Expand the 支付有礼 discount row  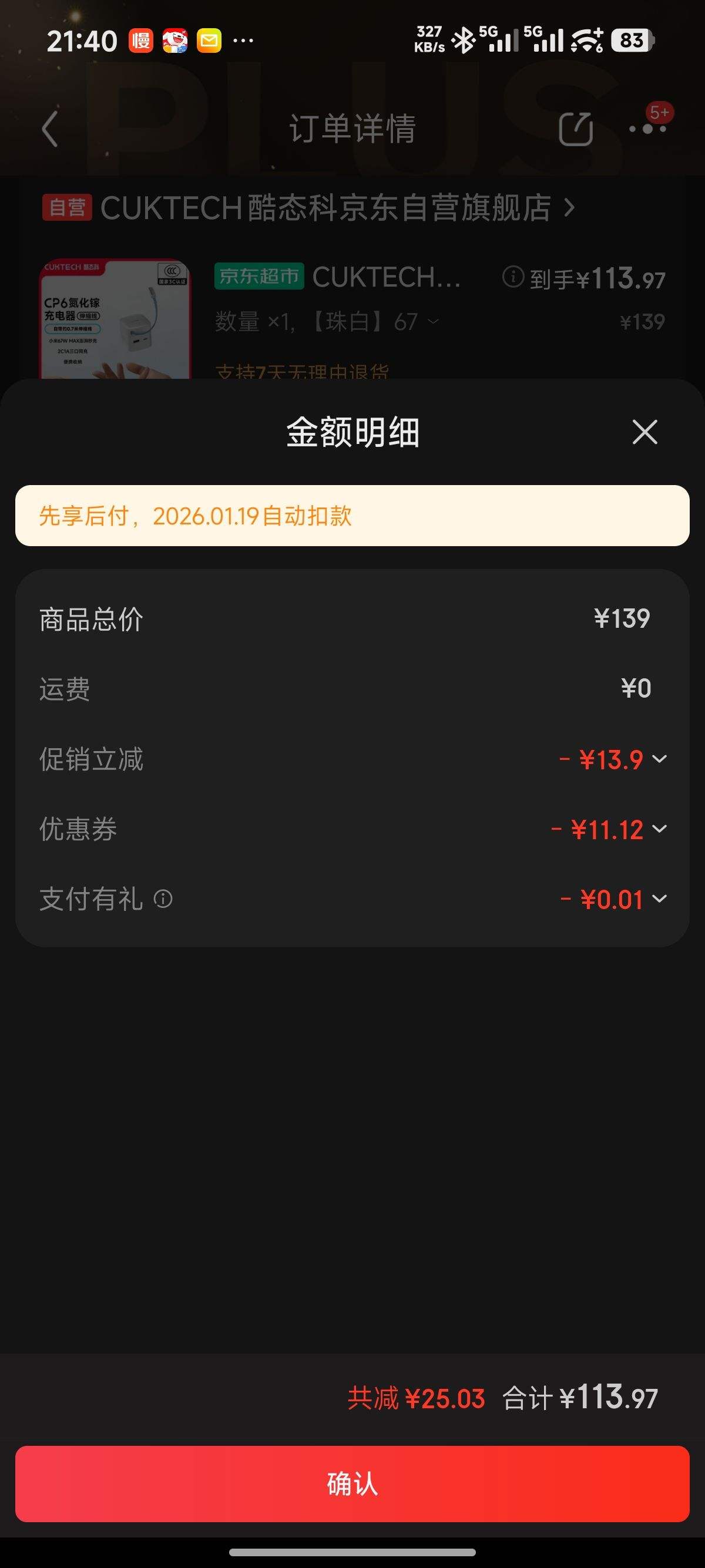click(659, 899)
